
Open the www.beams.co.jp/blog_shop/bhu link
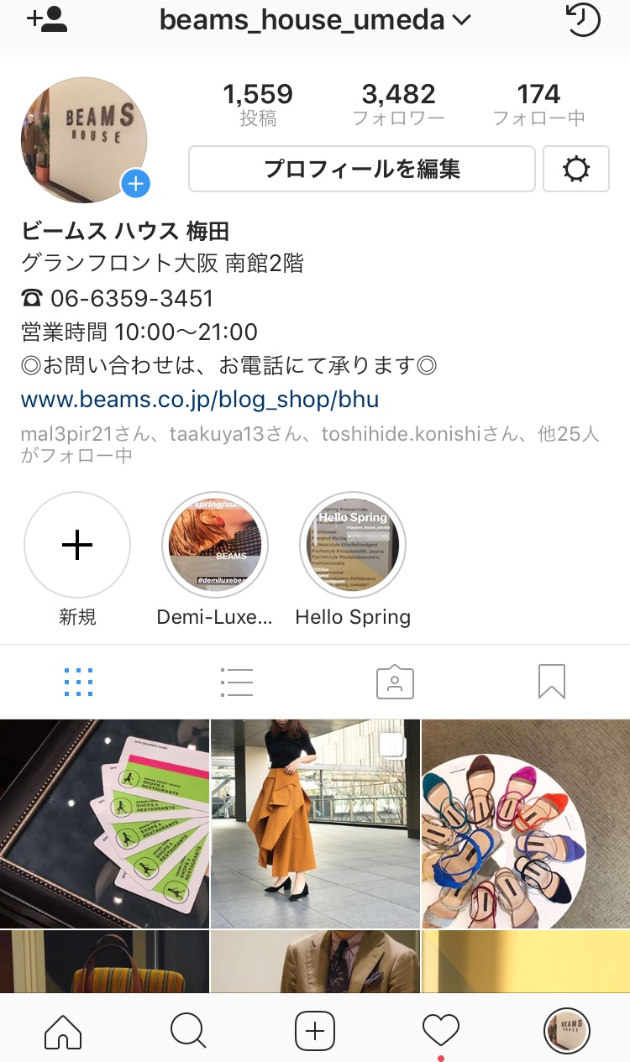coord(200,400)
